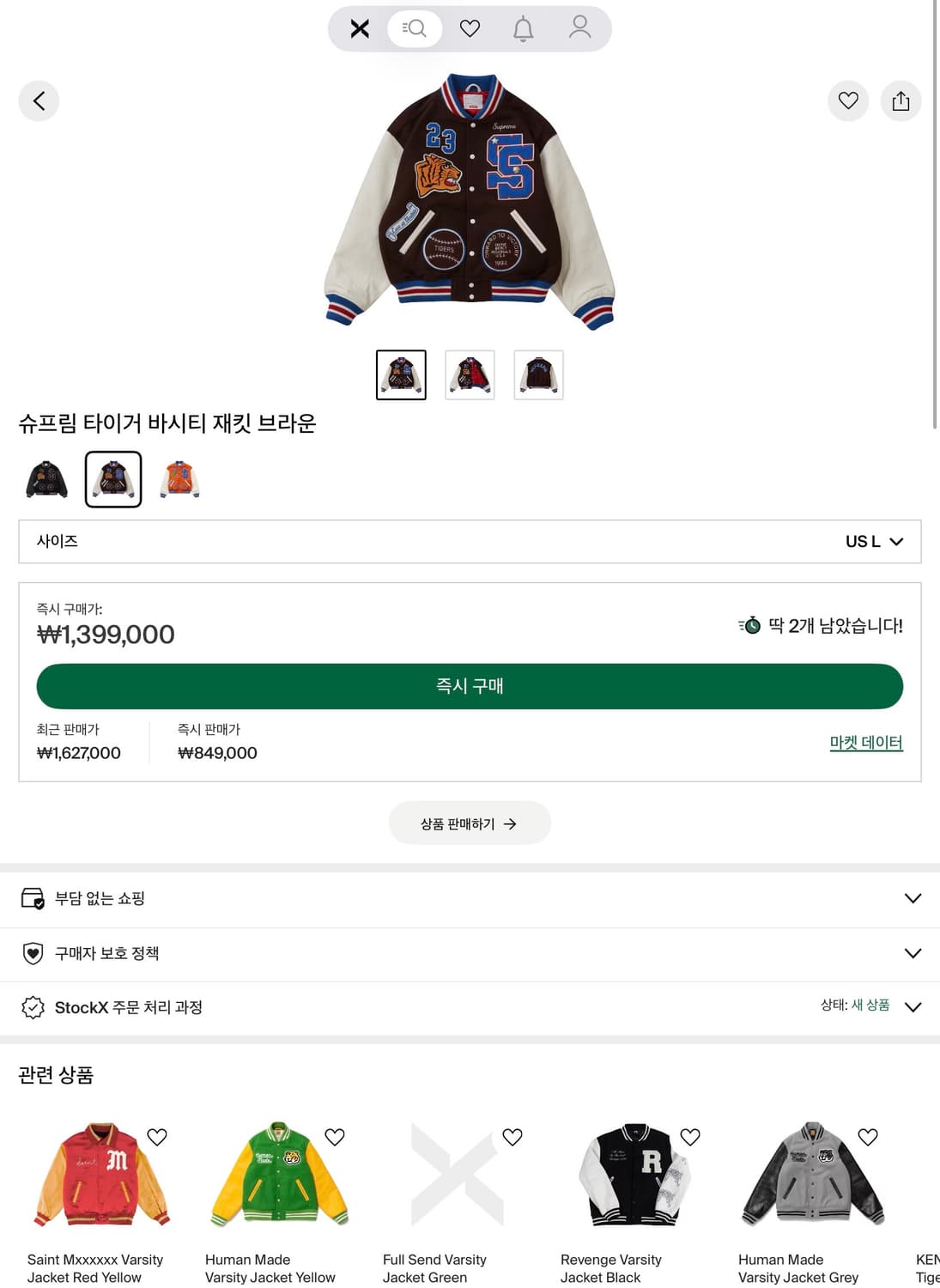Favorite the Full Send Varsity Jacket Green
Viewport: 940px width, 1288px height.
coord(512,1136)
